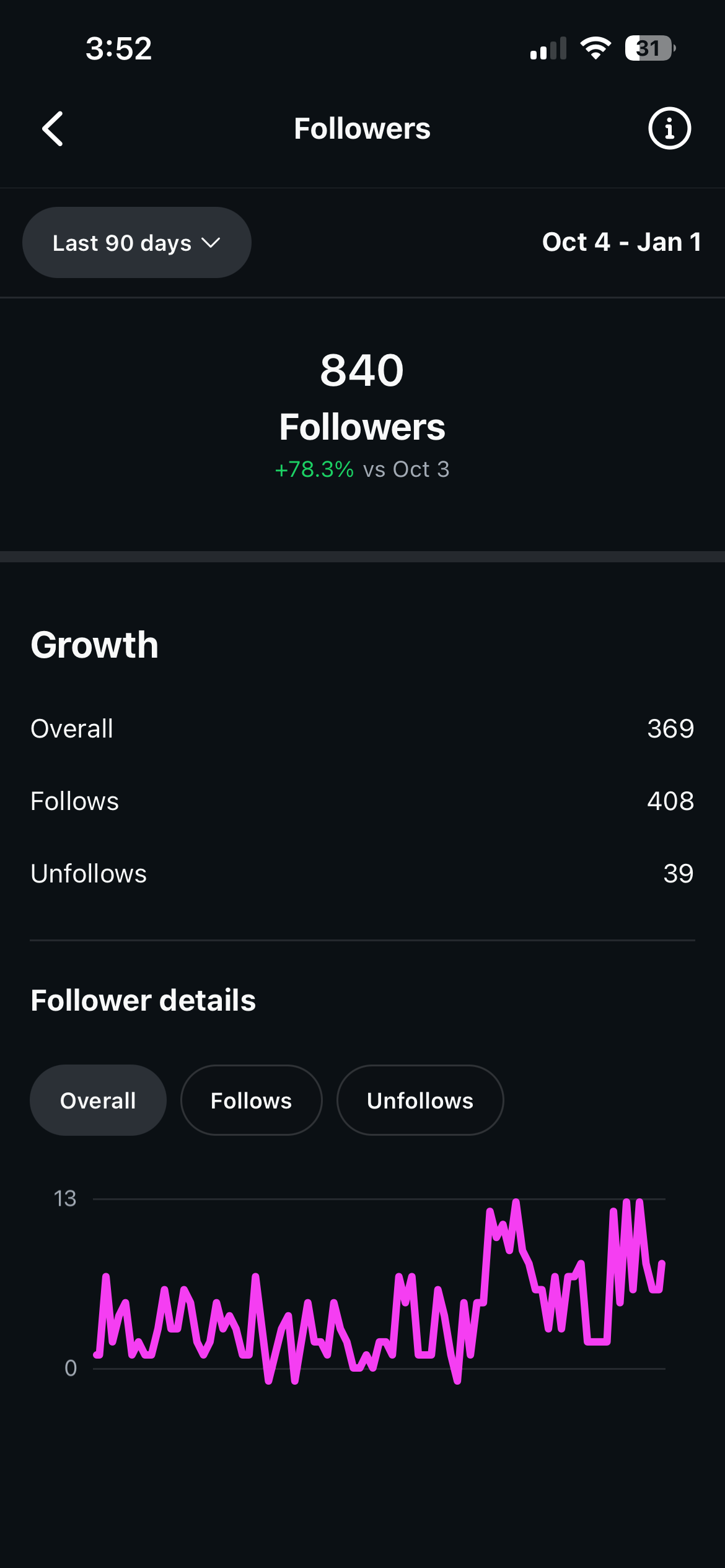Open the info icon for Followers
Screen dimensions: 725x1568
tap(669, 129)
